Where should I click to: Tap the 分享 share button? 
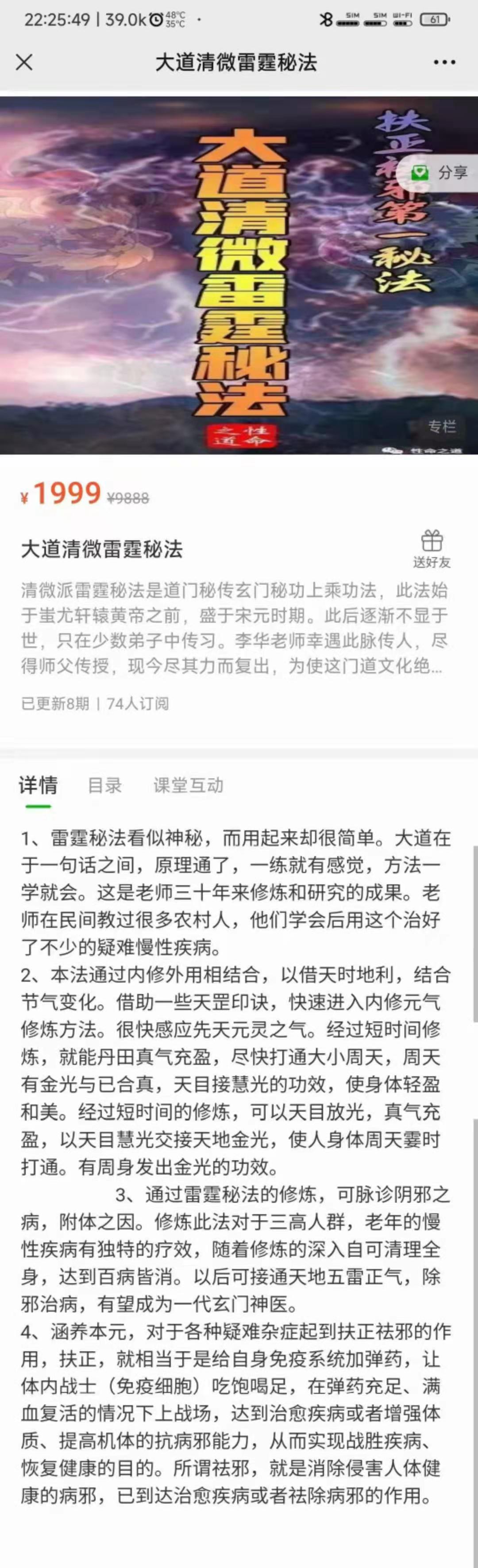click(x=442, y=173)
